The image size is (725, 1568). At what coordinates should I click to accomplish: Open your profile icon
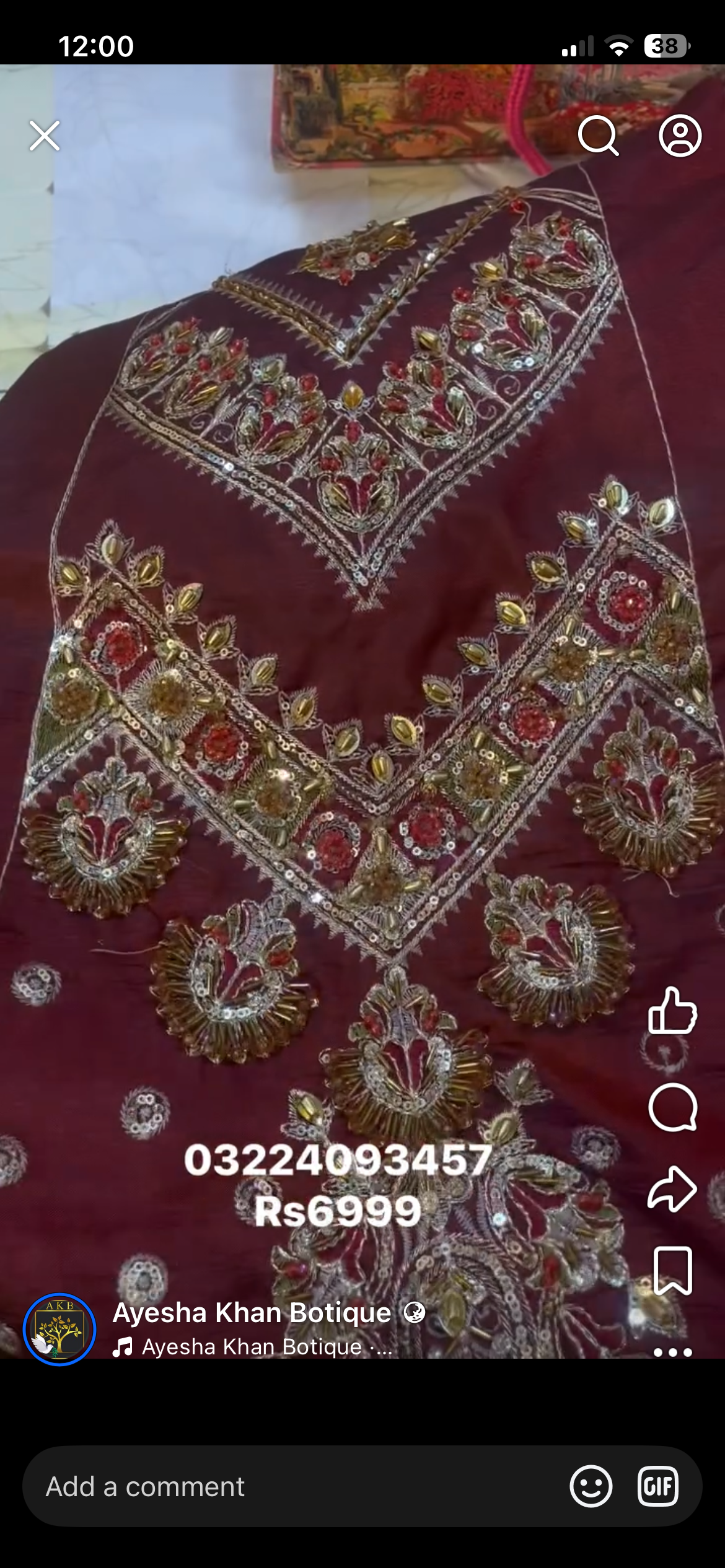point(680,136)
